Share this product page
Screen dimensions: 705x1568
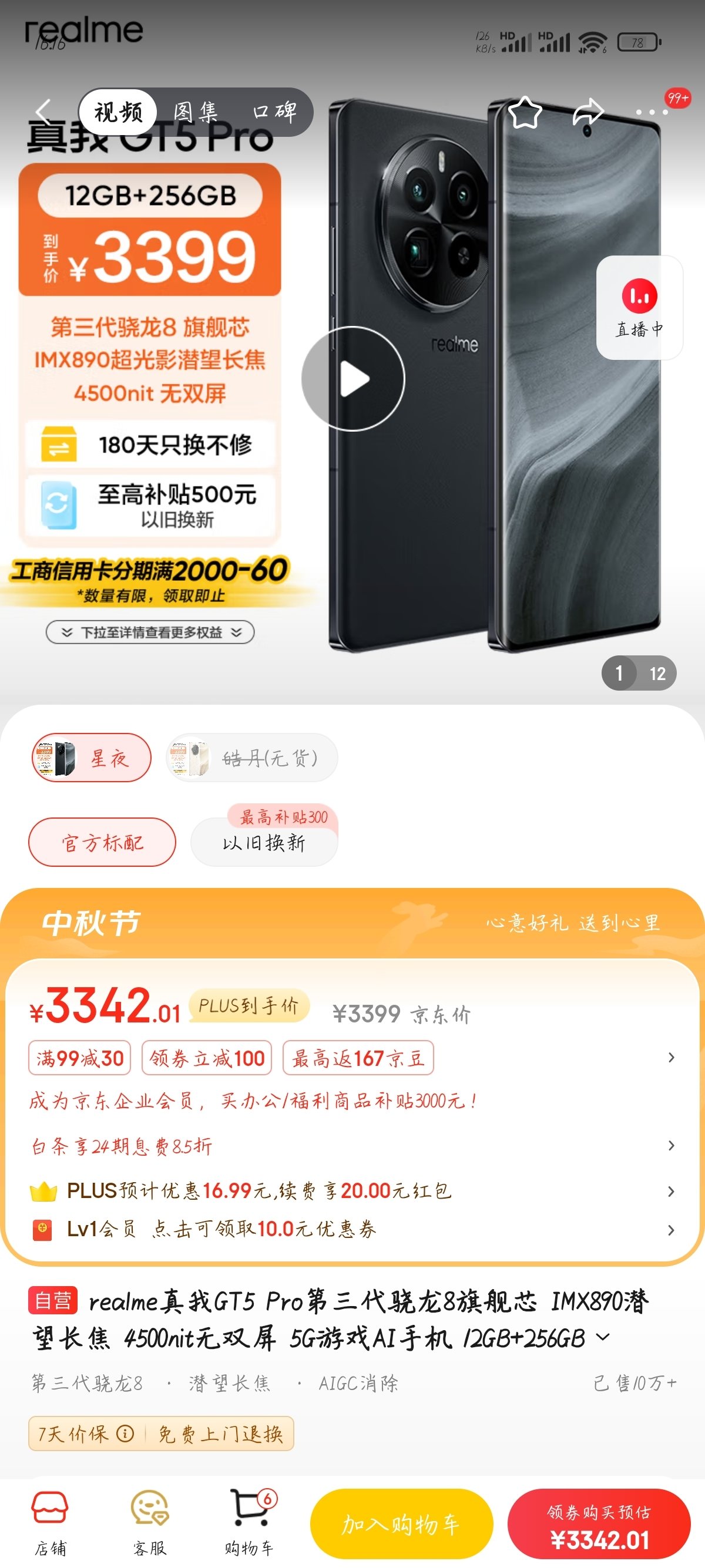587,113
